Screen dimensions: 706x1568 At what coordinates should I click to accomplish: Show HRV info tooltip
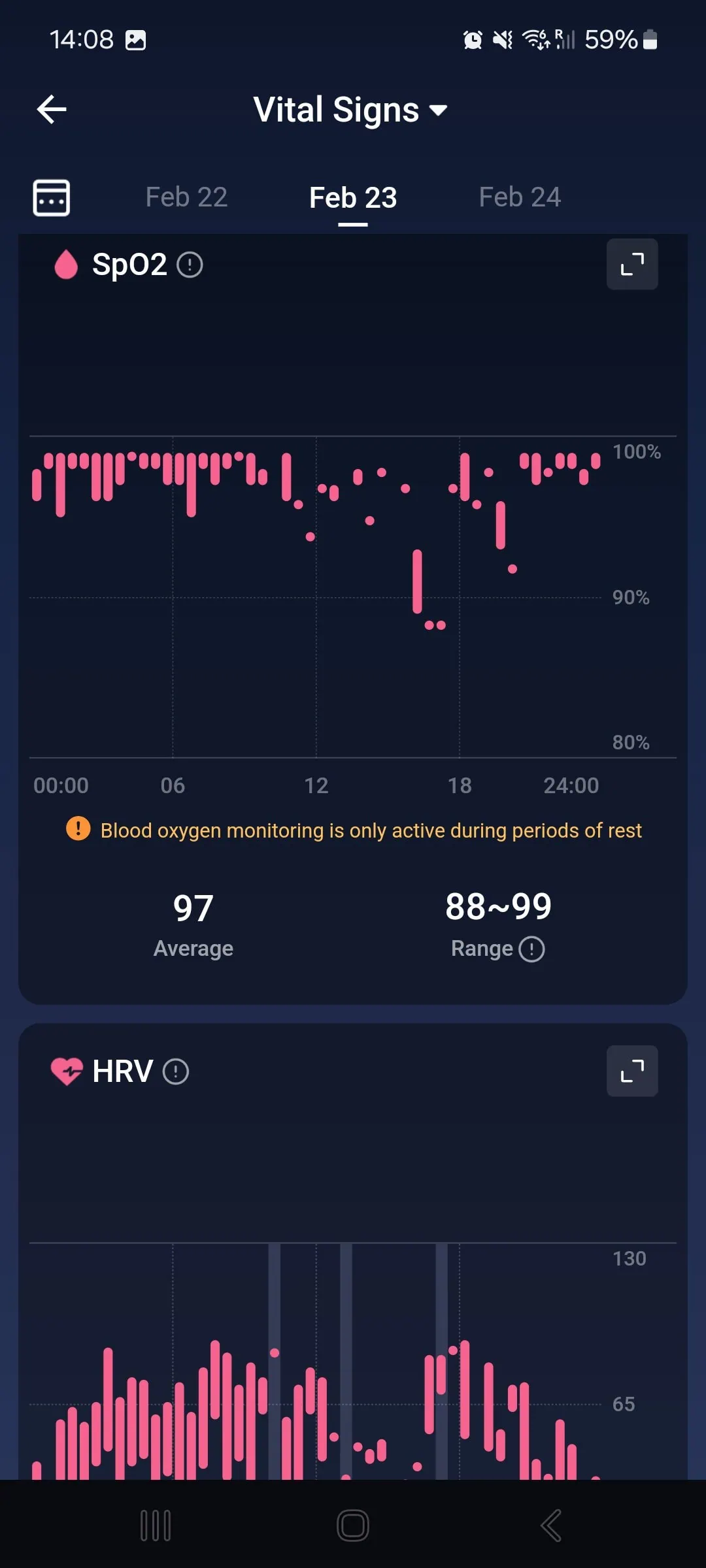(x=176, y=1071)
